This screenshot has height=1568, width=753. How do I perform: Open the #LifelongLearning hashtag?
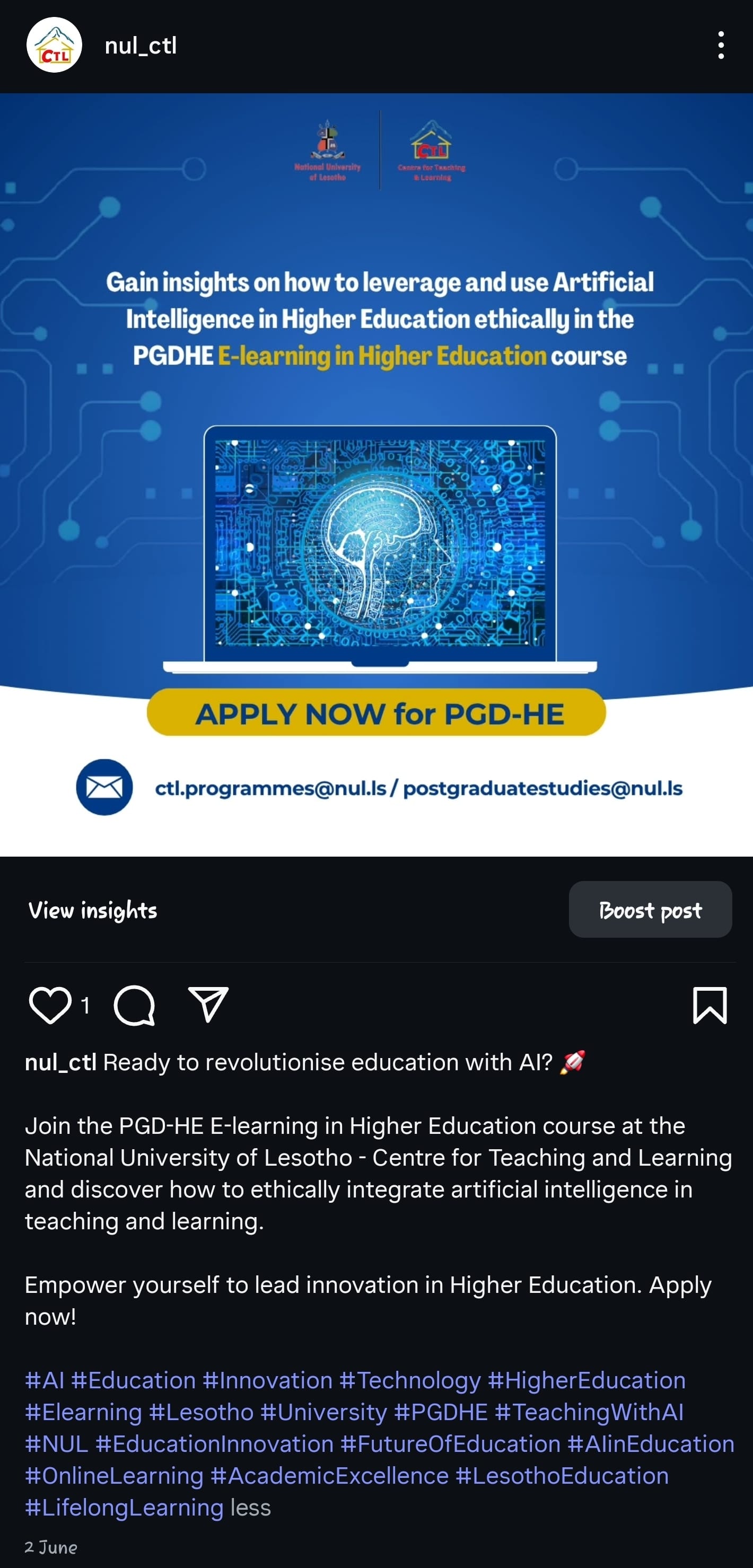[x=124, y=1508]
